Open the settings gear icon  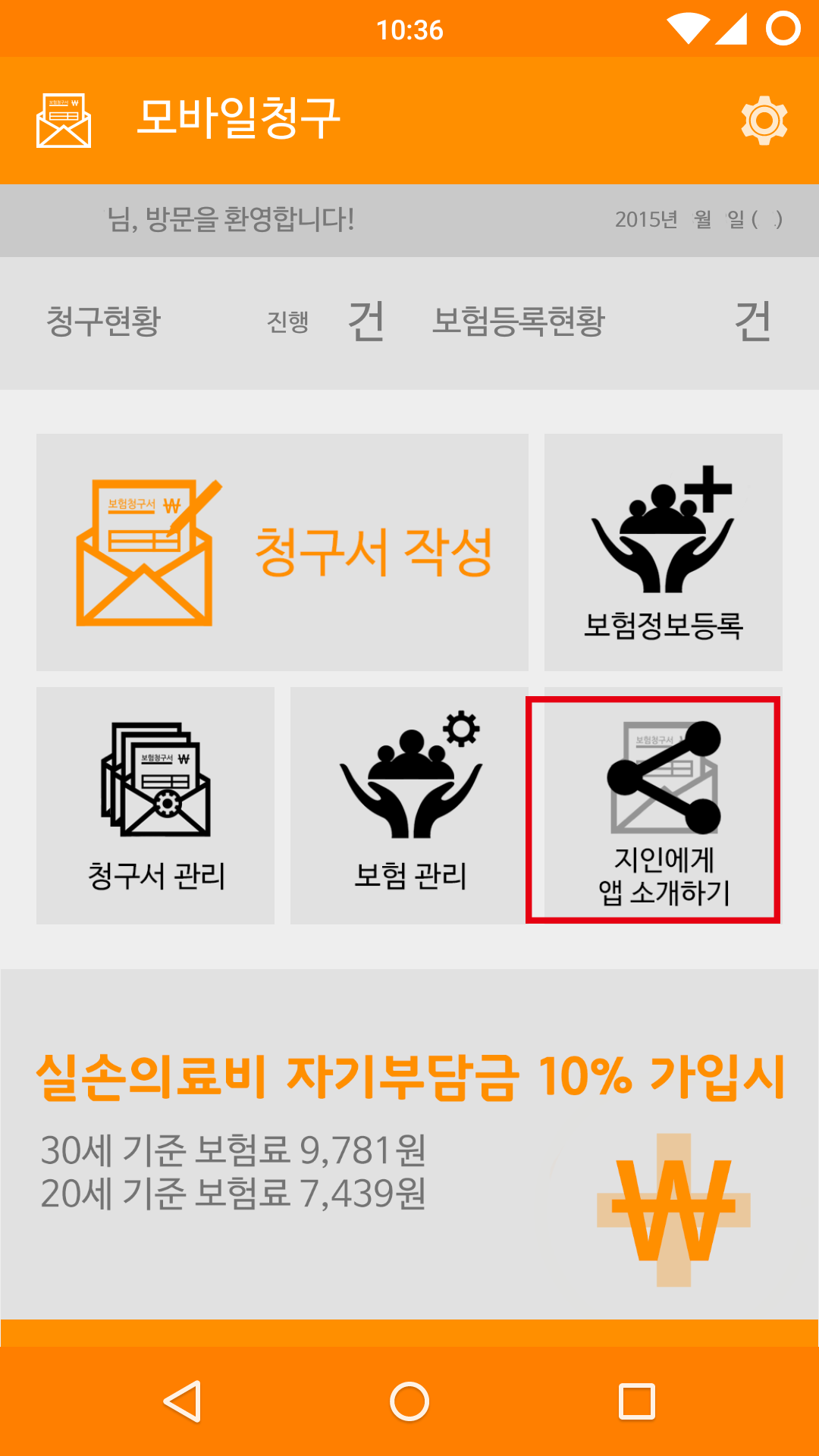click(764, 121)
